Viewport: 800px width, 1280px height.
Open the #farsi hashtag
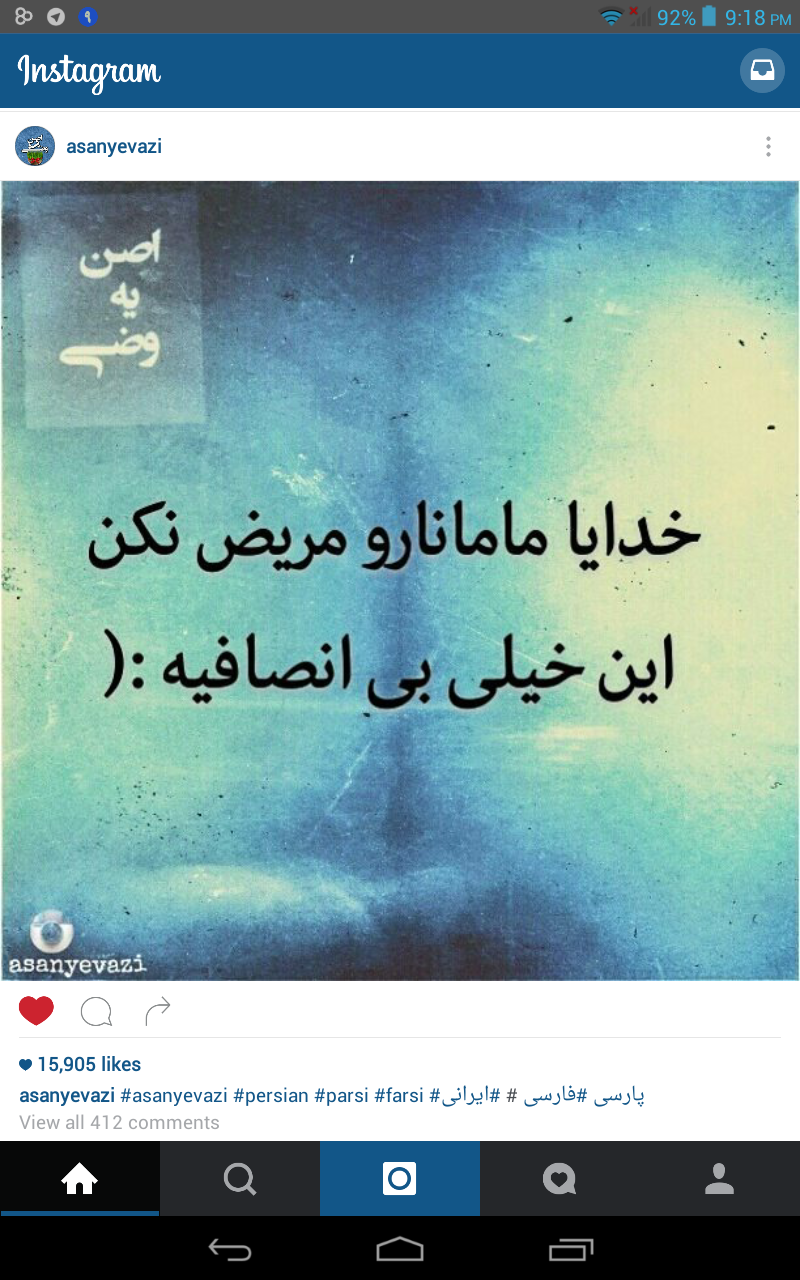point(399,1095)
